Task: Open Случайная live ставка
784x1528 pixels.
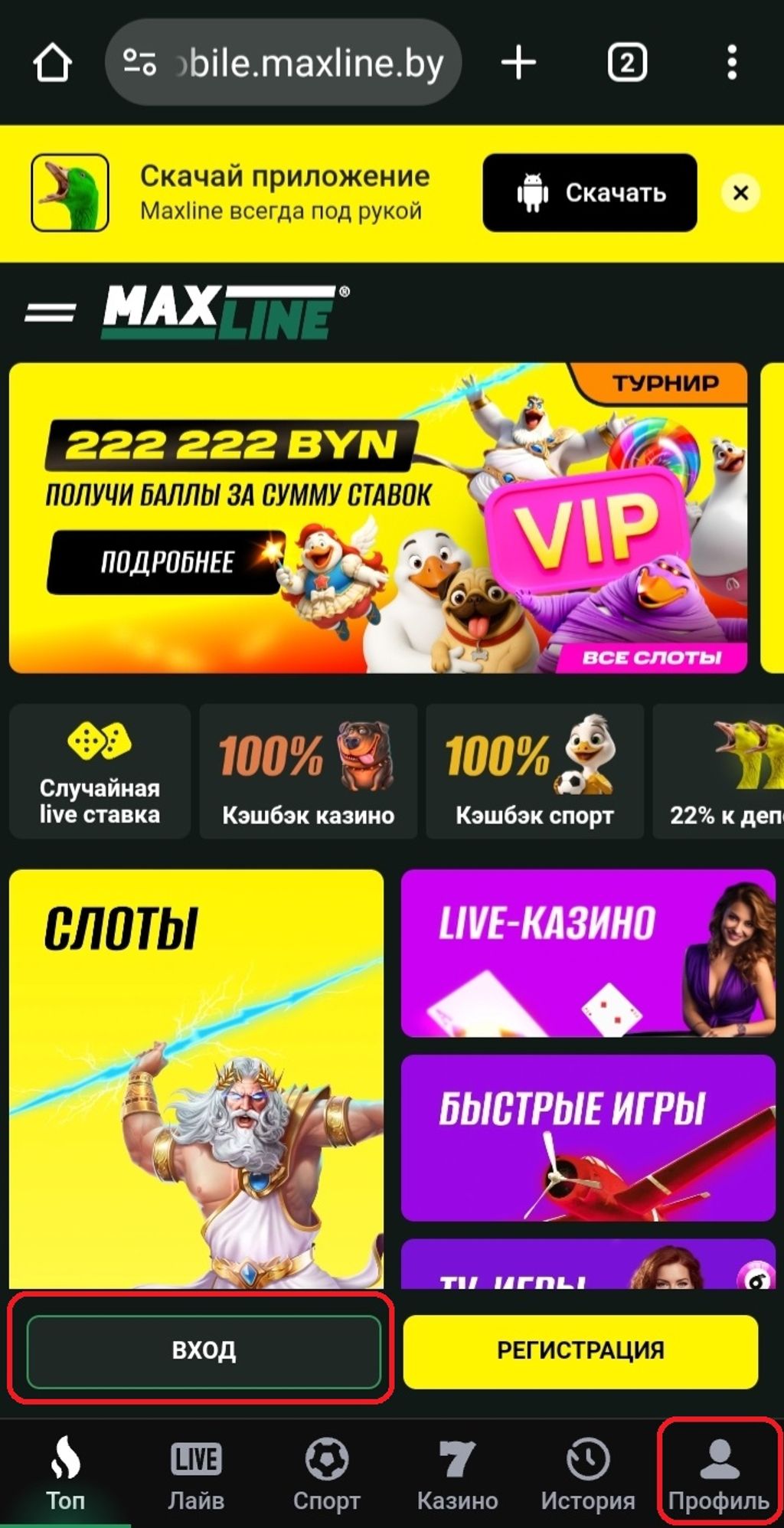Action: pos(100,771)
